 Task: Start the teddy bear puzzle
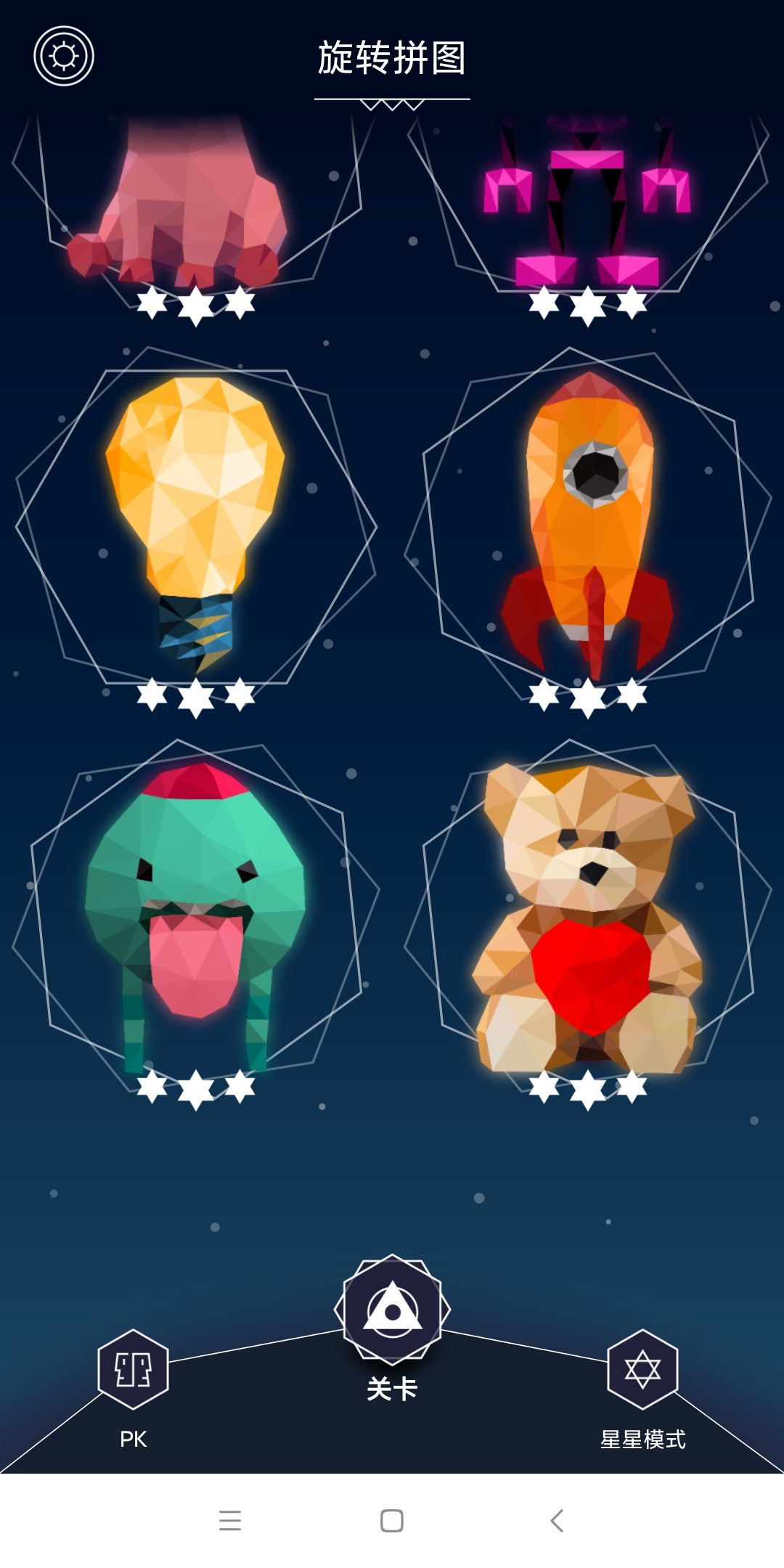click(x=587, y=918)
